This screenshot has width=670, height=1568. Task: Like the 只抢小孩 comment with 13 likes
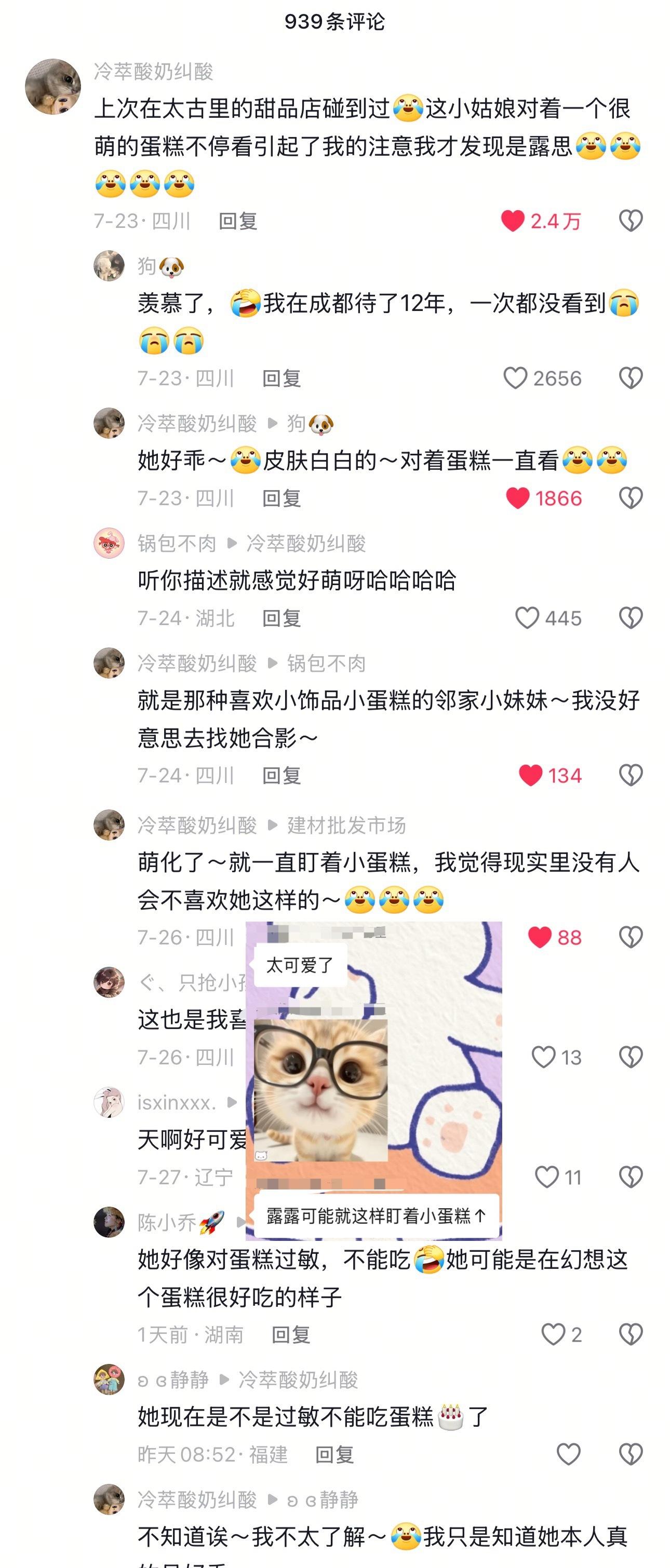(x=543, y=1057)
